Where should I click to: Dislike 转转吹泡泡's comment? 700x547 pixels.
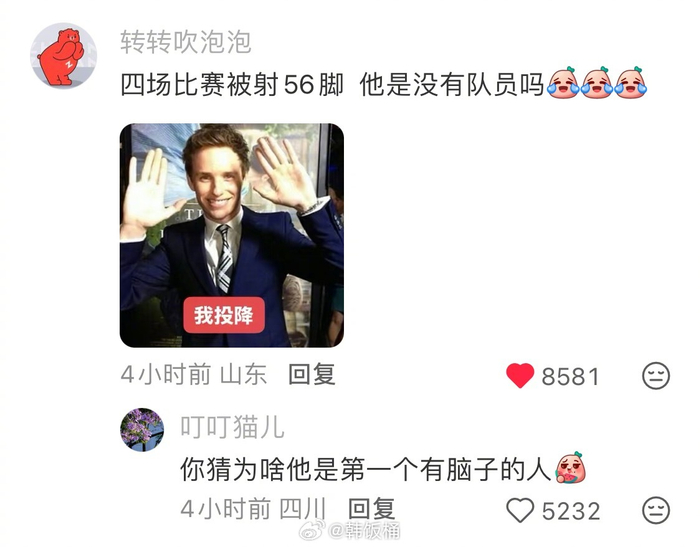(x=655, y=376)
